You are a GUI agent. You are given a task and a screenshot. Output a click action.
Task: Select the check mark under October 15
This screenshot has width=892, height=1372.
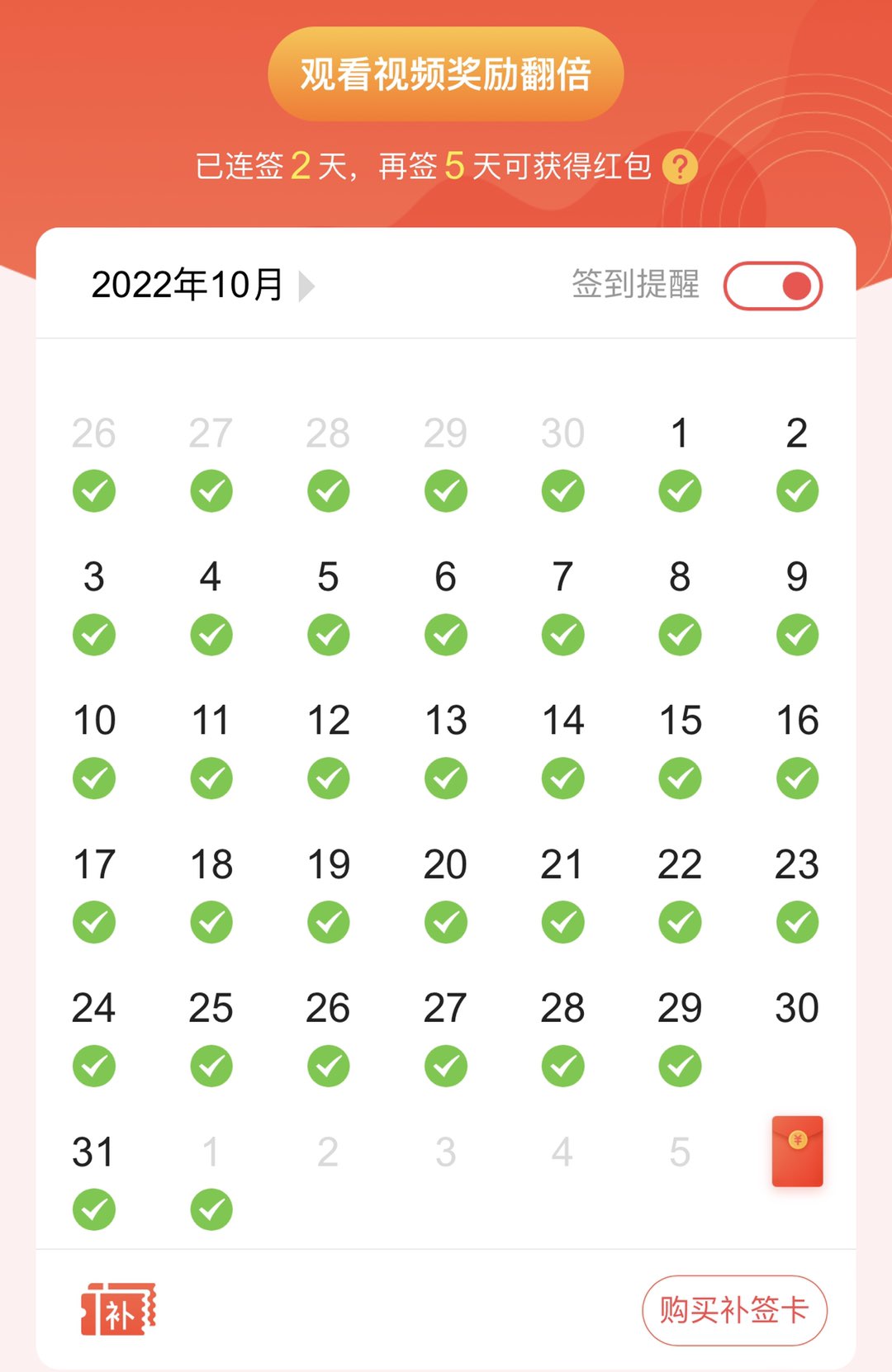coord(679,777)
